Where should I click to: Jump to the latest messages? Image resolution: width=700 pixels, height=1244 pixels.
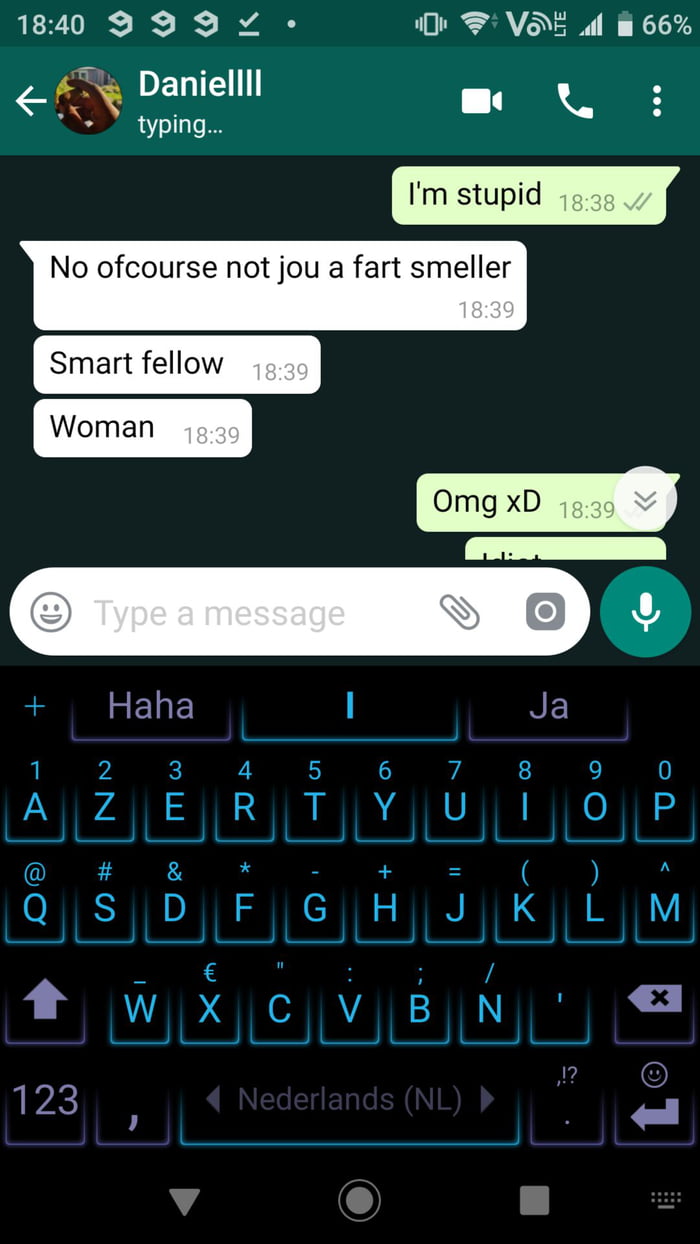click(646, 500)
